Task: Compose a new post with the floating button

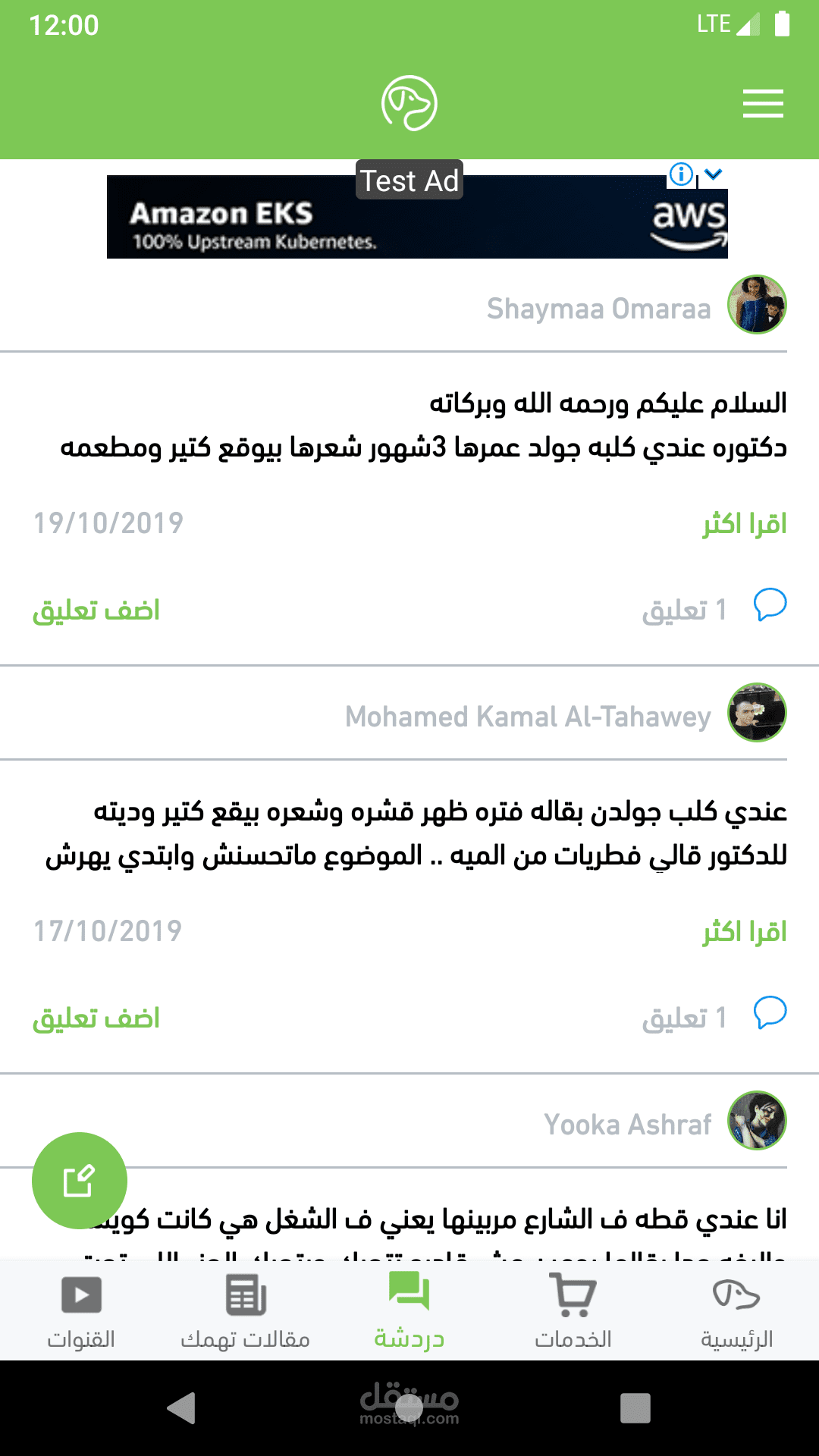Action: pyautogui.click(x=80, y=1181)
